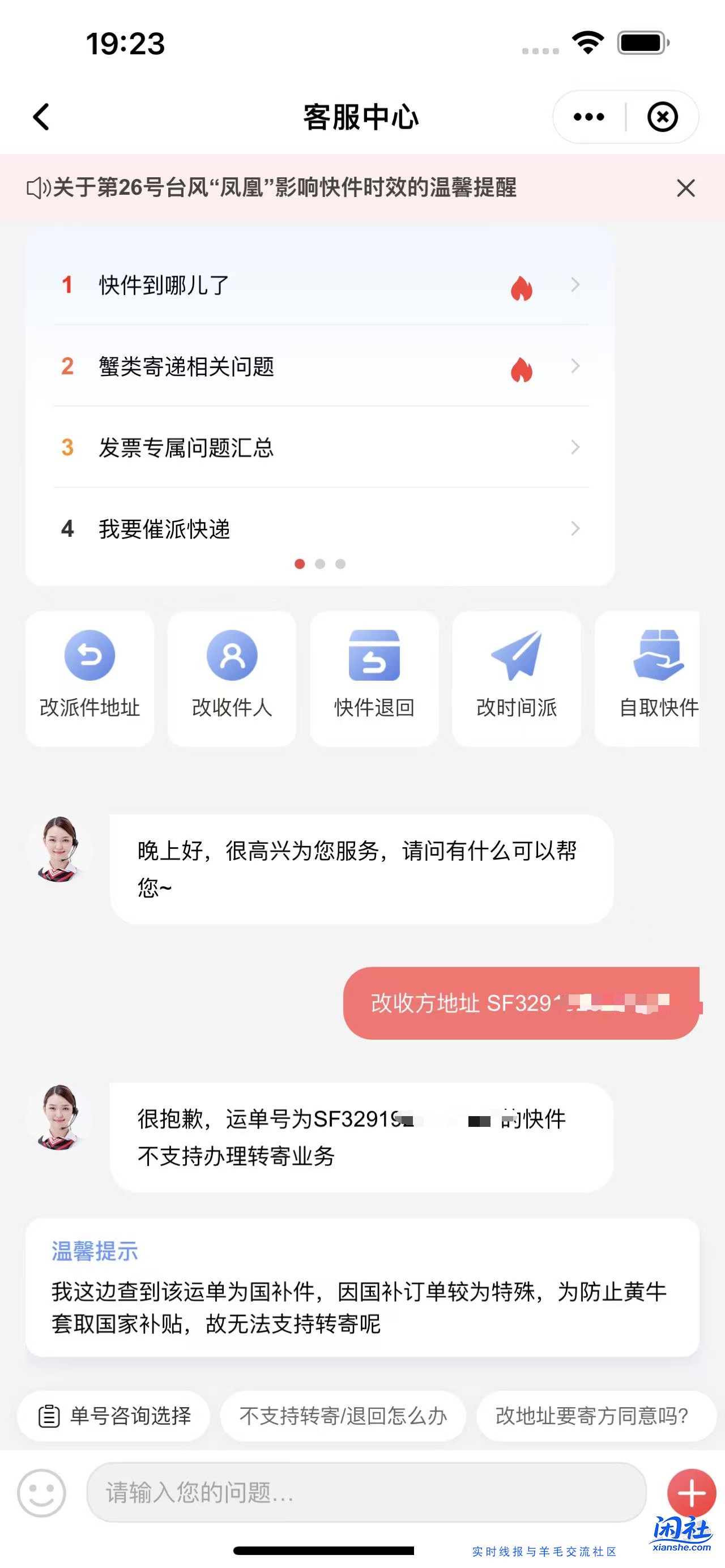Click the flame icon beside 快件到哪儿了
The height and width of the screenshot is (1568, 725).
522,286
